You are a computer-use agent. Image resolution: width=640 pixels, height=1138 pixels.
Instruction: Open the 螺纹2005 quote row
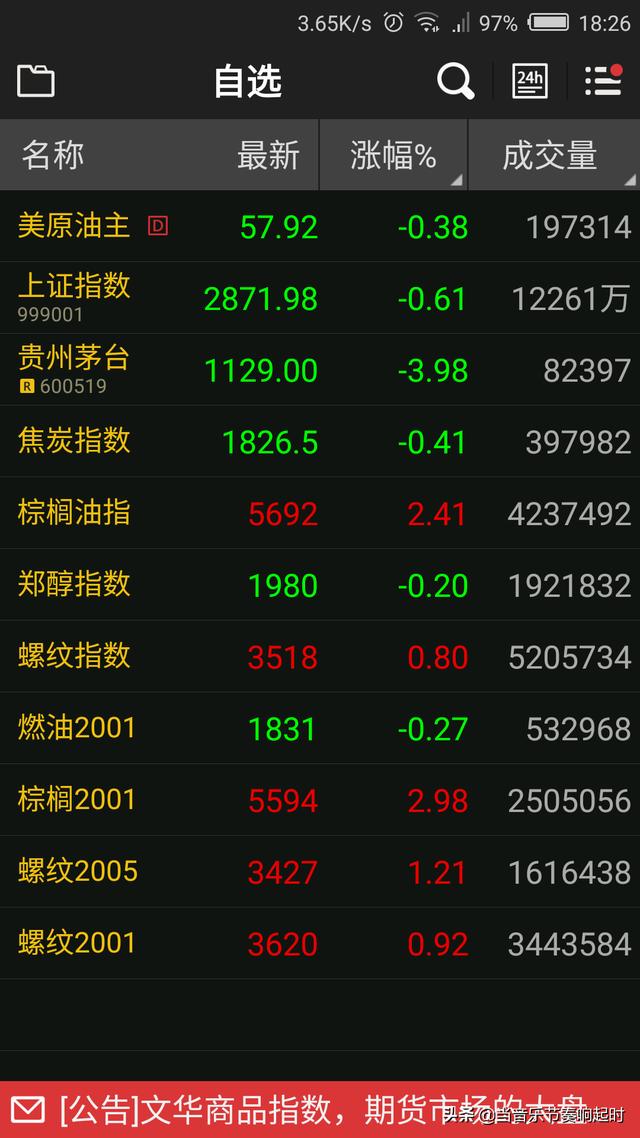320,872
